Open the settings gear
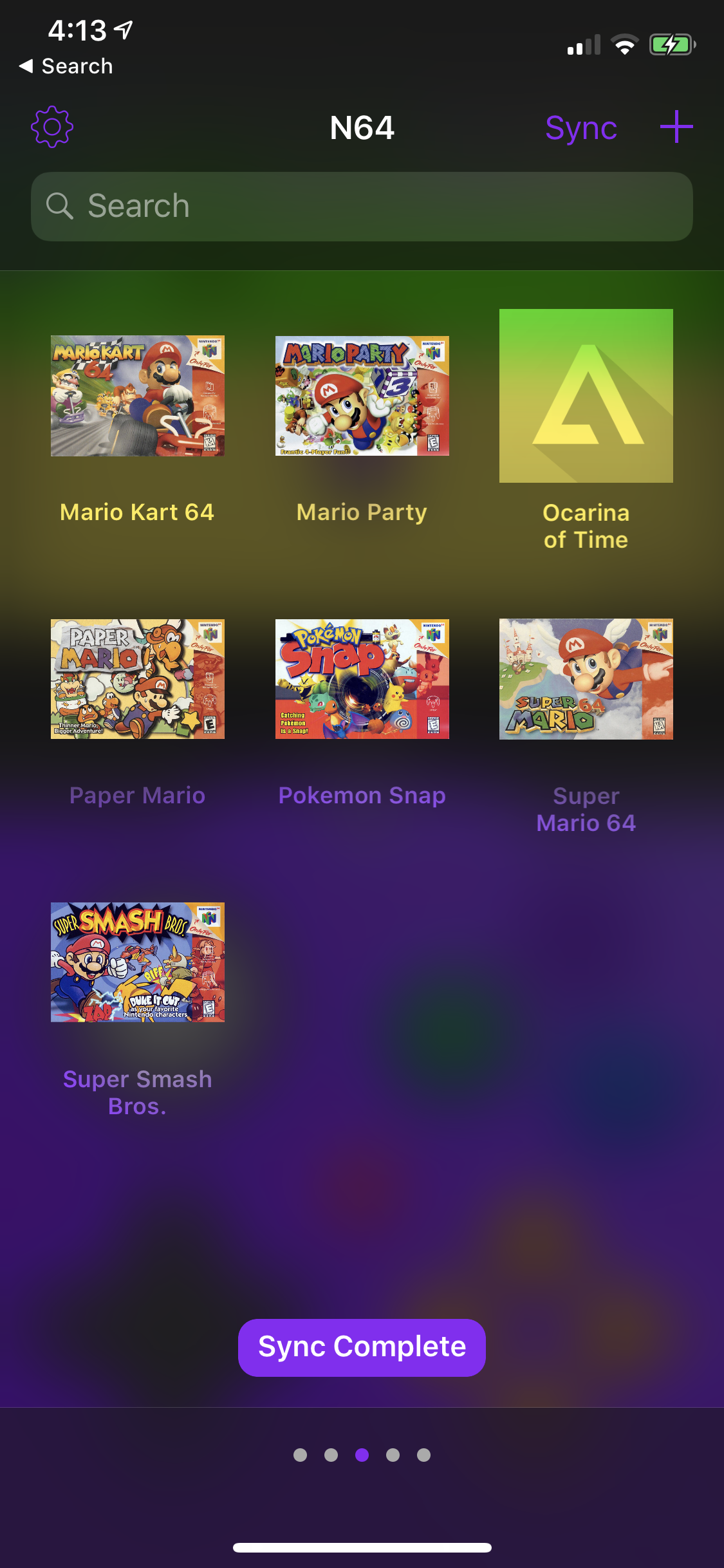This screenshot has height=1568, width=724. tap(52, 127)
